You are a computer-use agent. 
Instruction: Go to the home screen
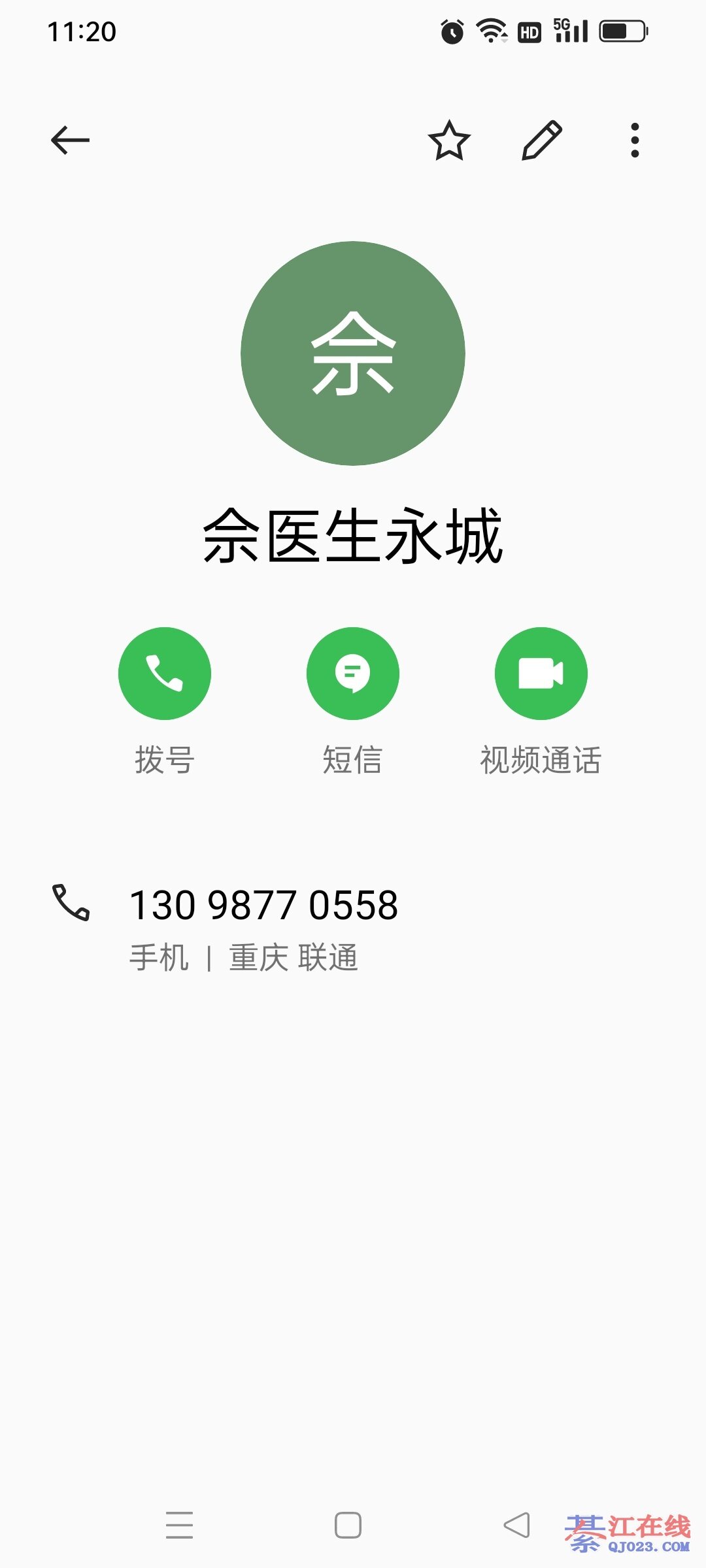point(348,1525)
